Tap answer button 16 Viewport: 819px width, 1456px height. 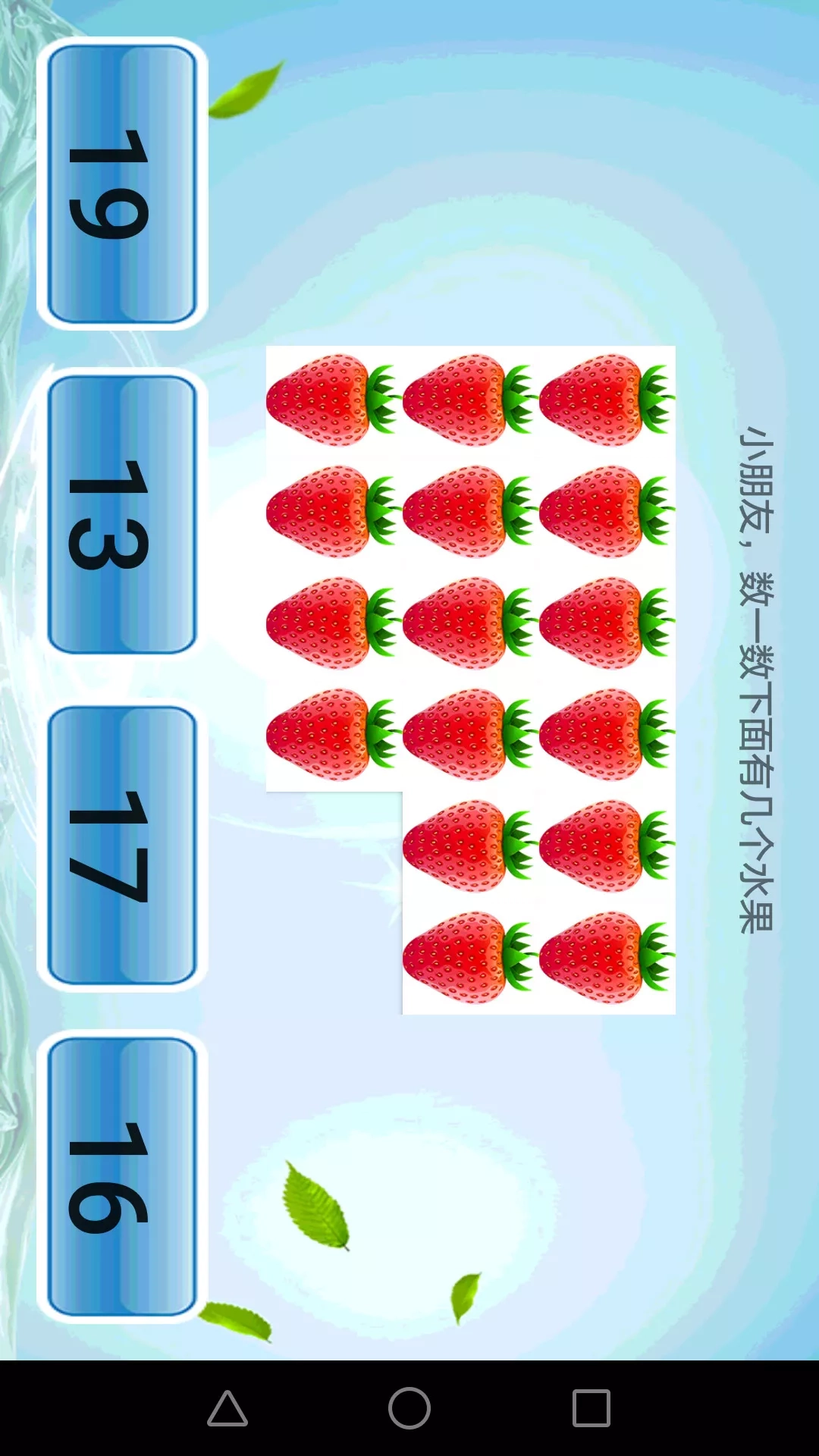pyautogui.click(x=121, y=1176)
